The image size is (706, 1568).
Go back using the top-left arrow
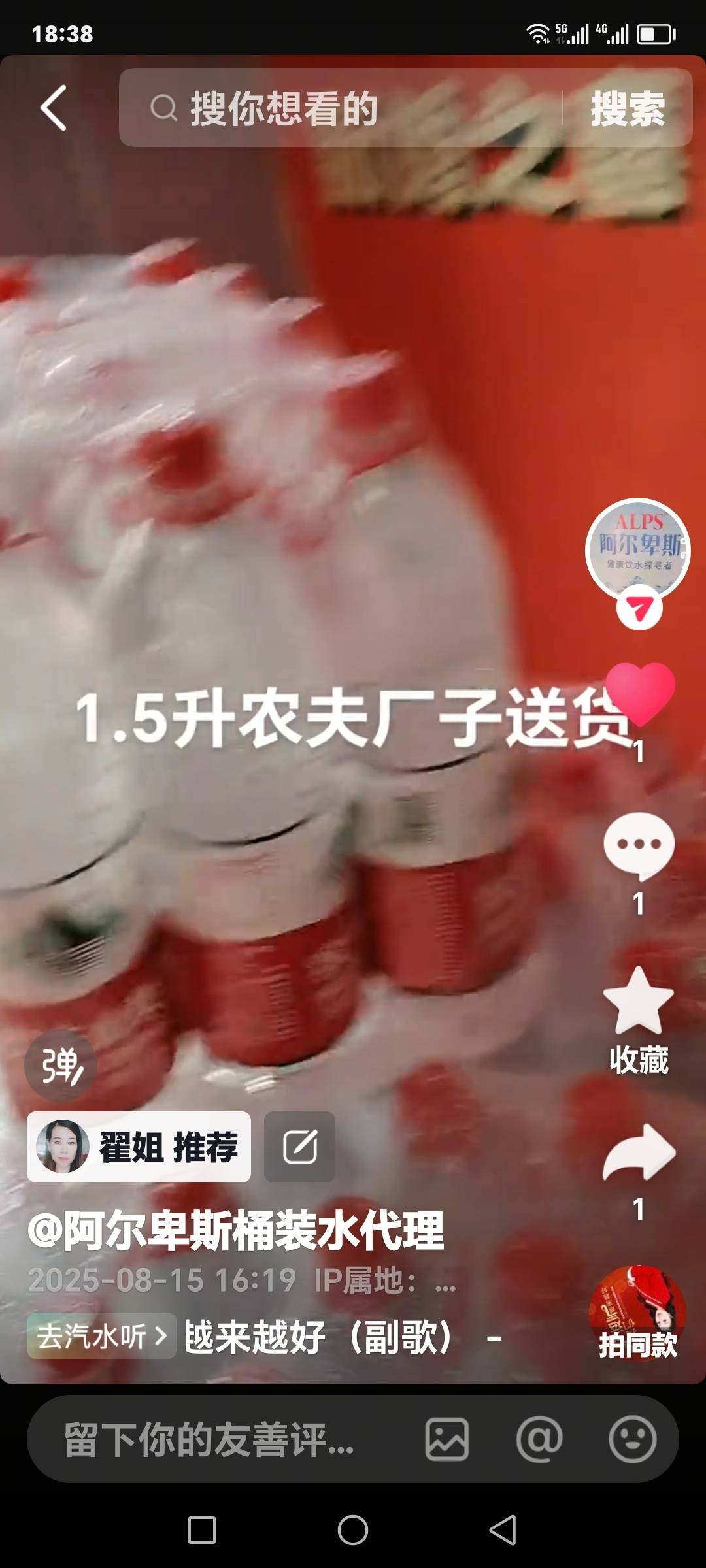click(54, 108)
